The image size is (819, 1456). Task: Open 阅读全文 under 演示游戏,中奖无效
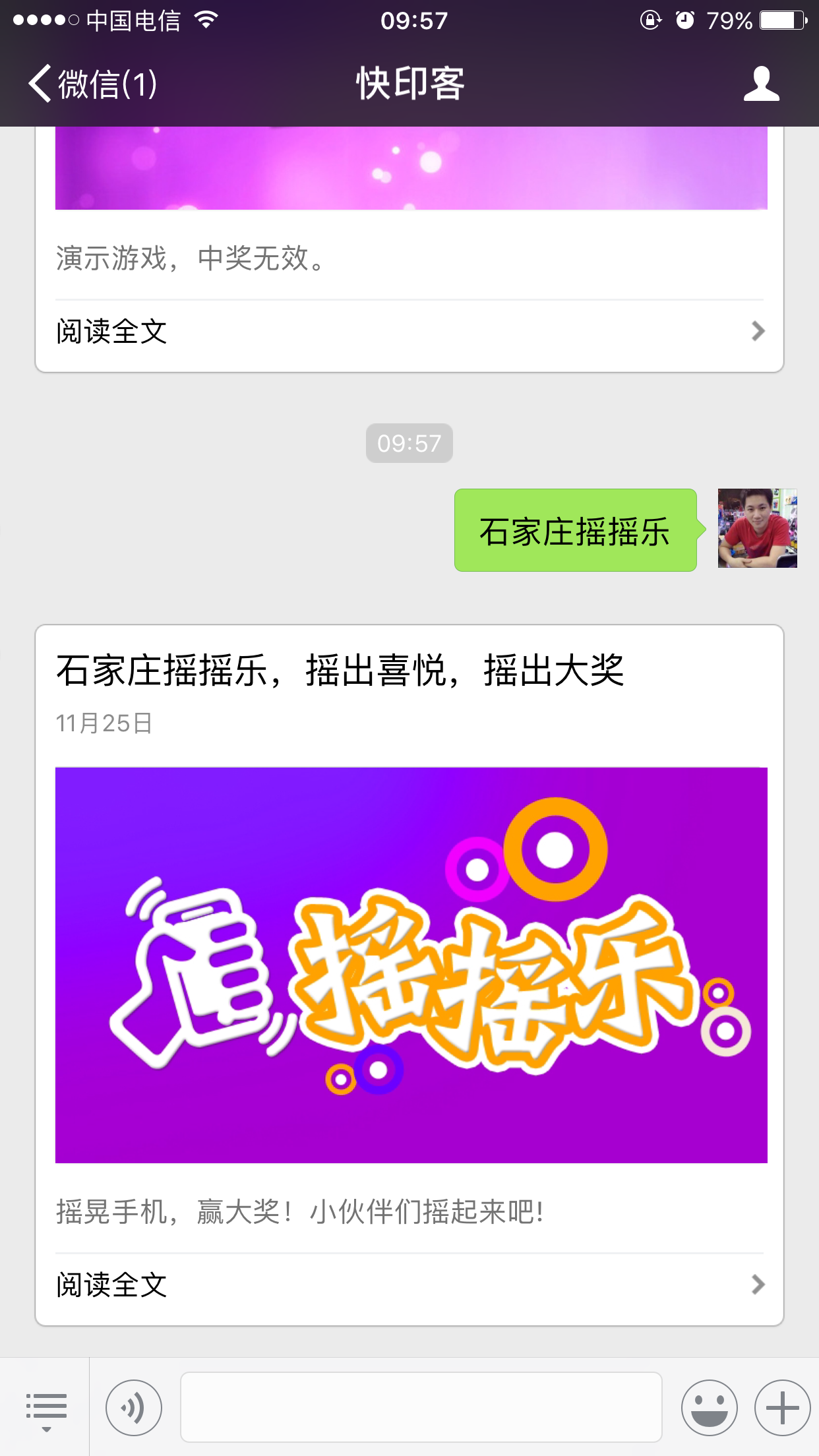coord(409,331)
